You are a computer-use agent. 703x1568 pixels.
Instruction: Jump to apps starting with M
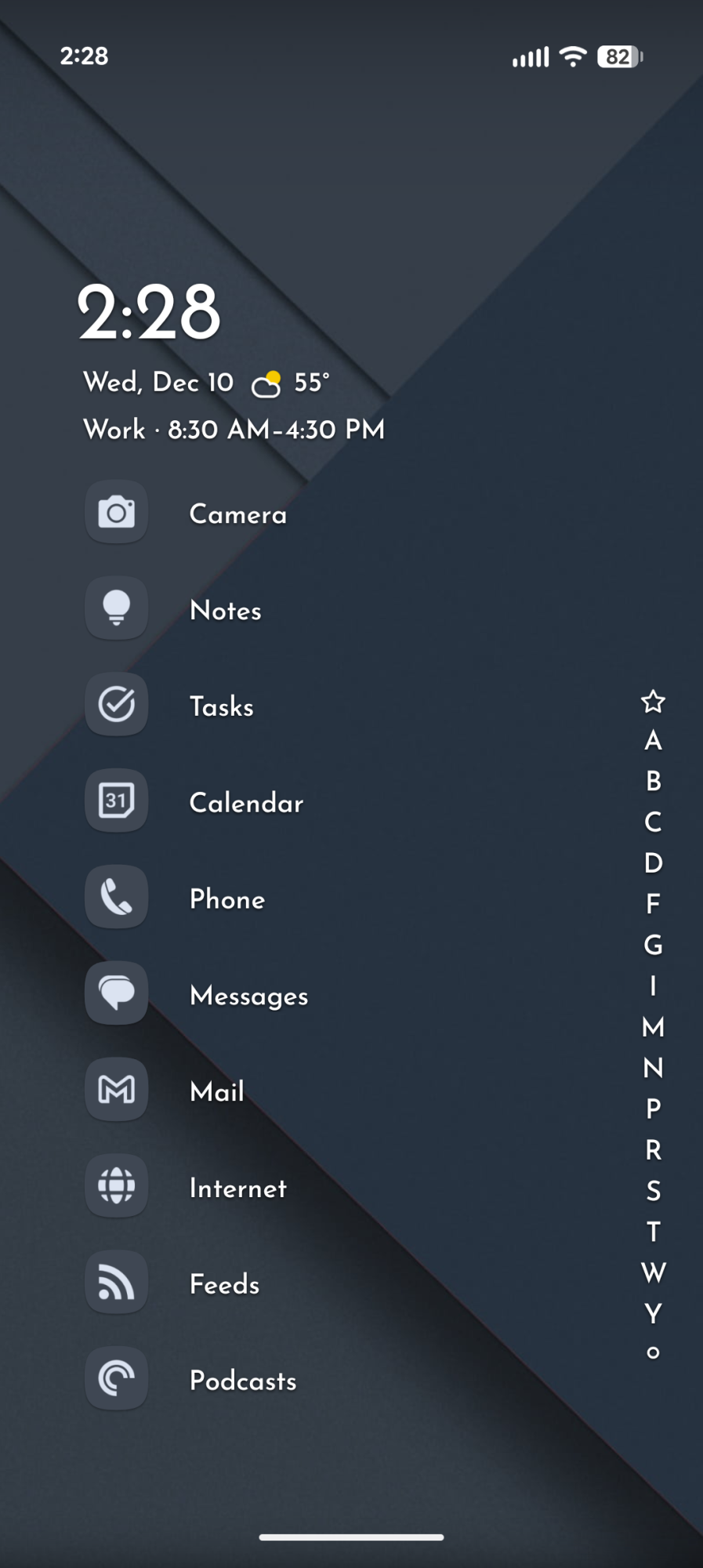[652, 1028]
